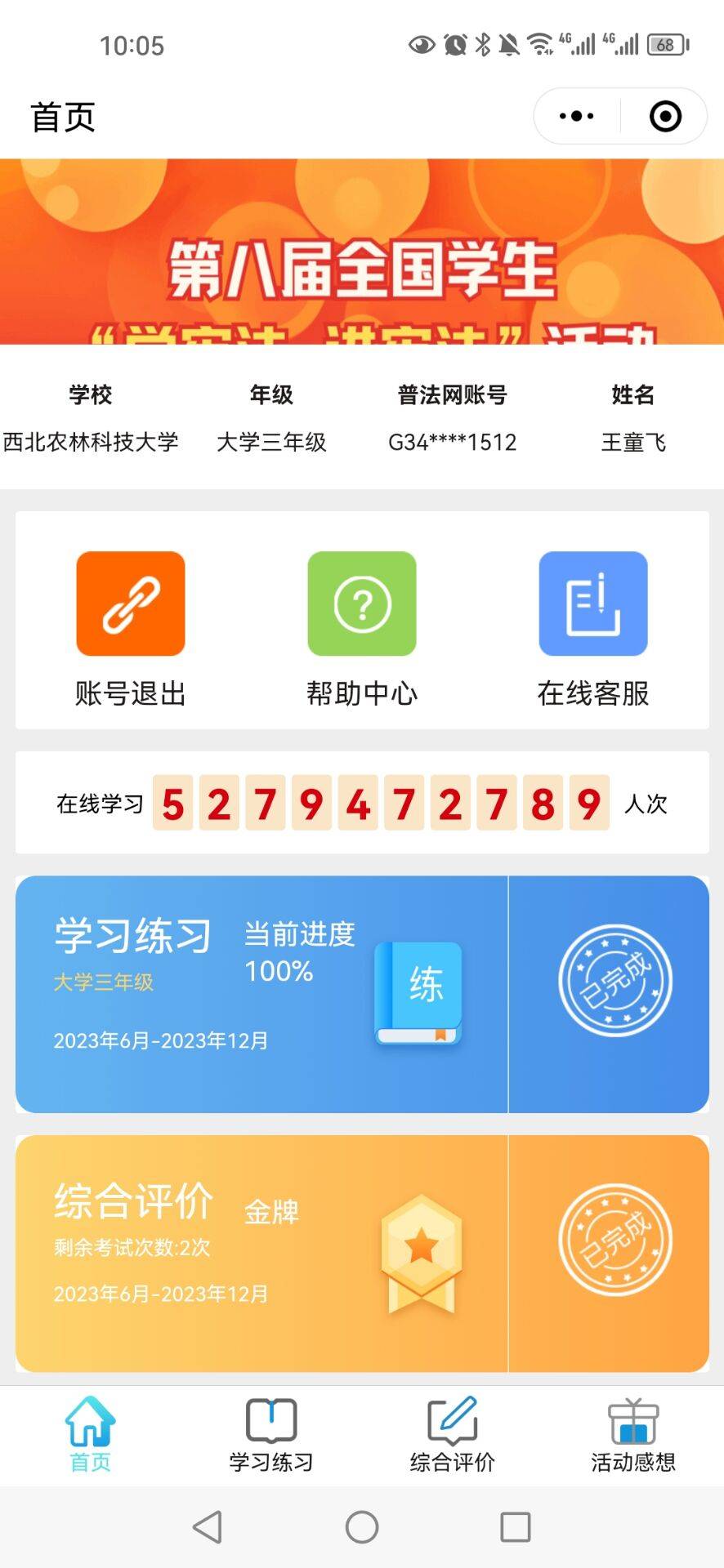The width and height of the screenshot is (724, 1568).
Task: Select the 账号退出 logout icon
Action: [131, 603]
